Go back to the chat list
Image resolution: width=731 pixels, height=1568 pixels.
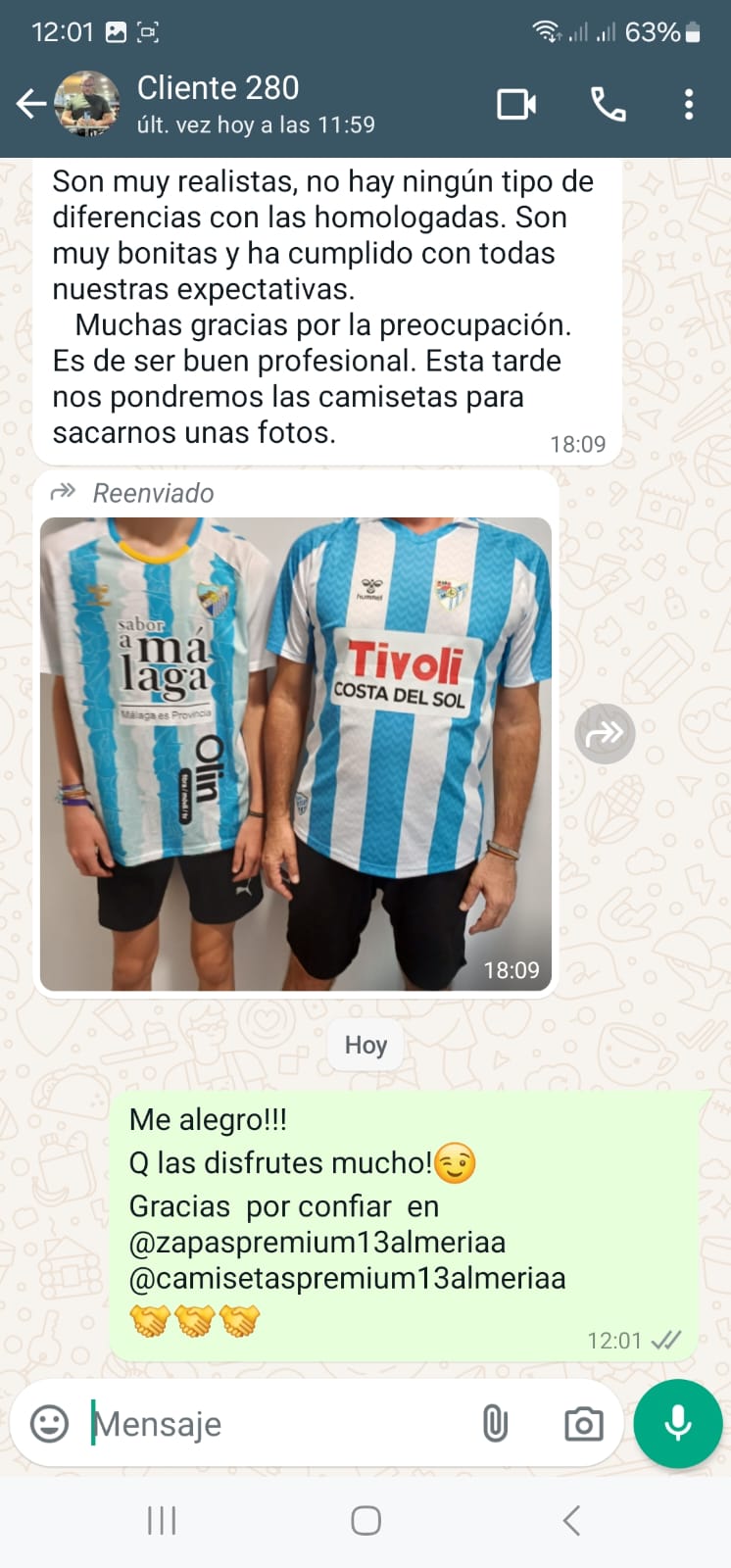click(31, 103)
